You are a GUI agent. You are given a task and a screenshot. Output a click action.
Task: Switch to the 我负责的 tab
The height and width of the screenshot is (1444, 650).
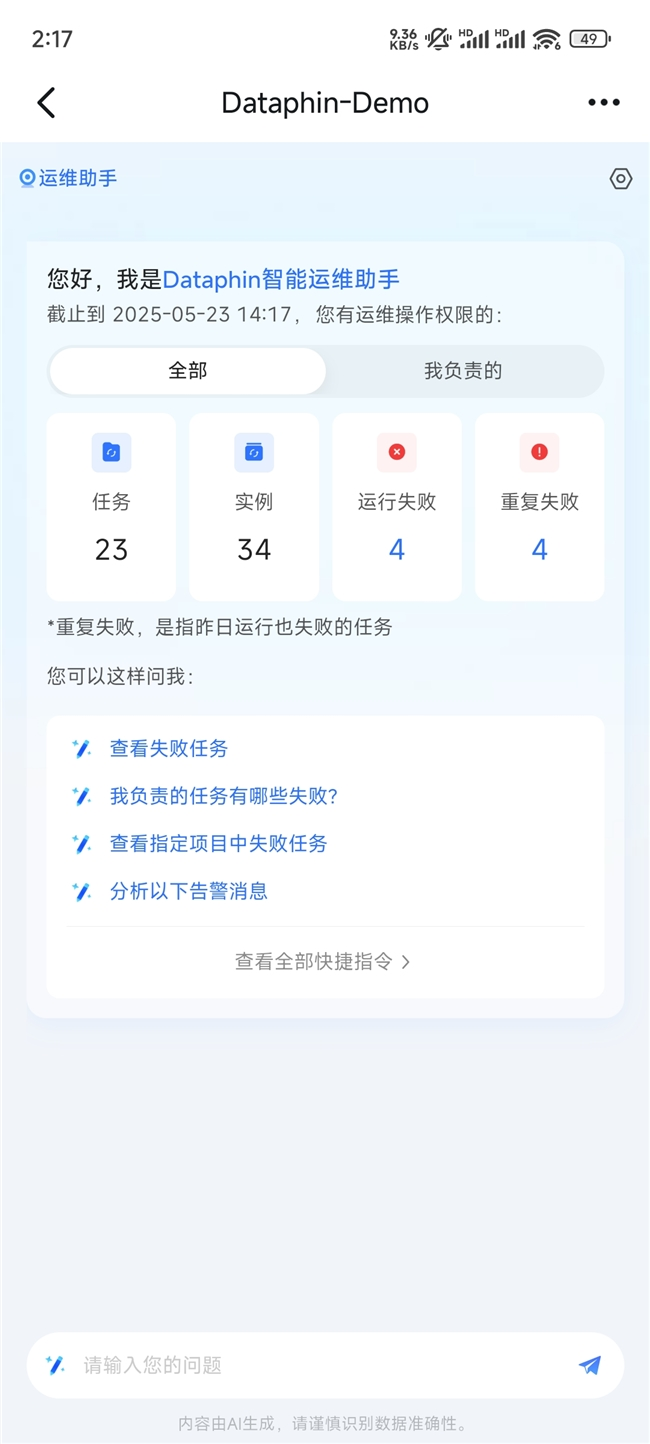coord(463,371)
